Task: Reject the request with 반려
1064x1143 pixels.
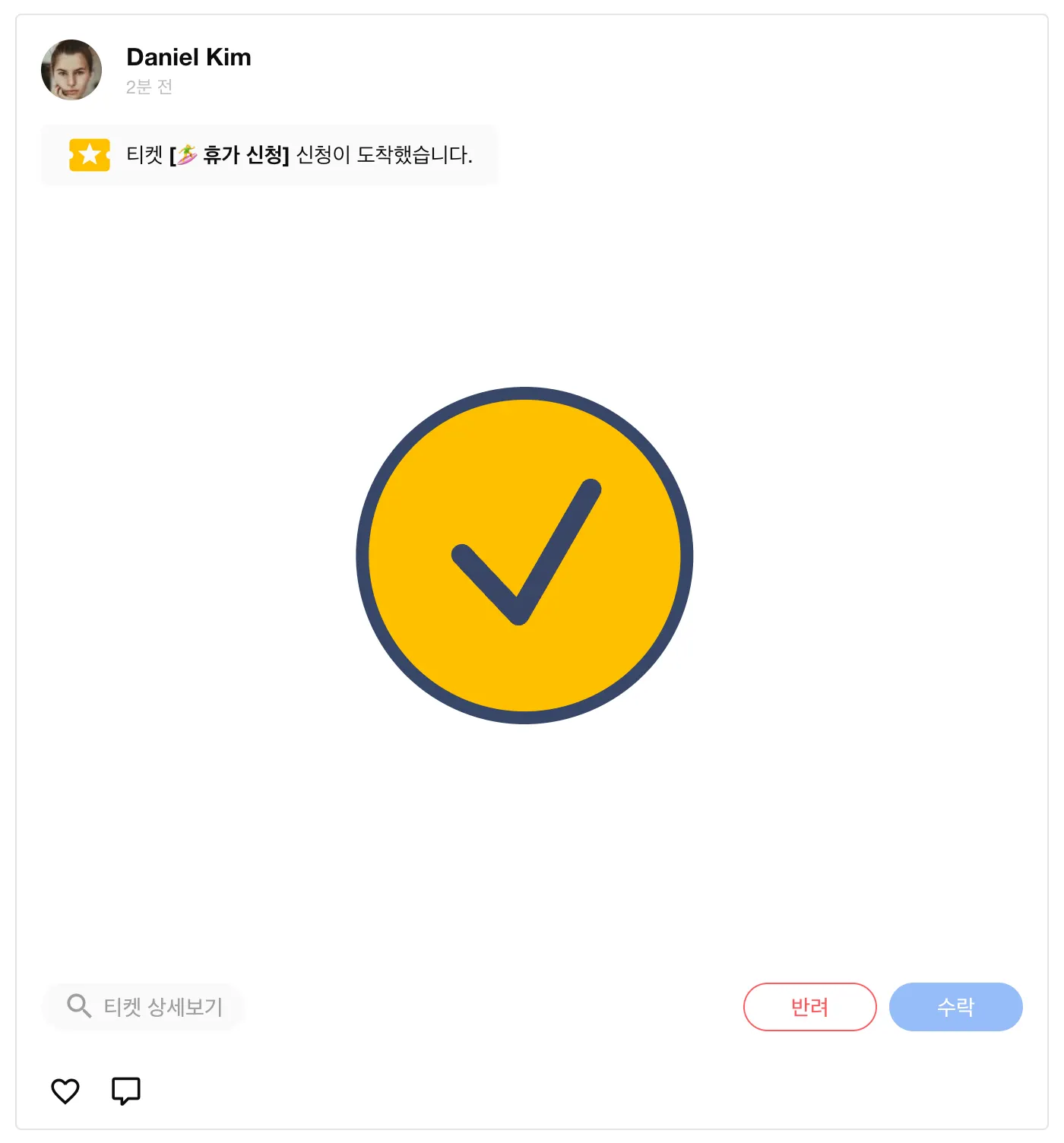Action: [809, 1007]
